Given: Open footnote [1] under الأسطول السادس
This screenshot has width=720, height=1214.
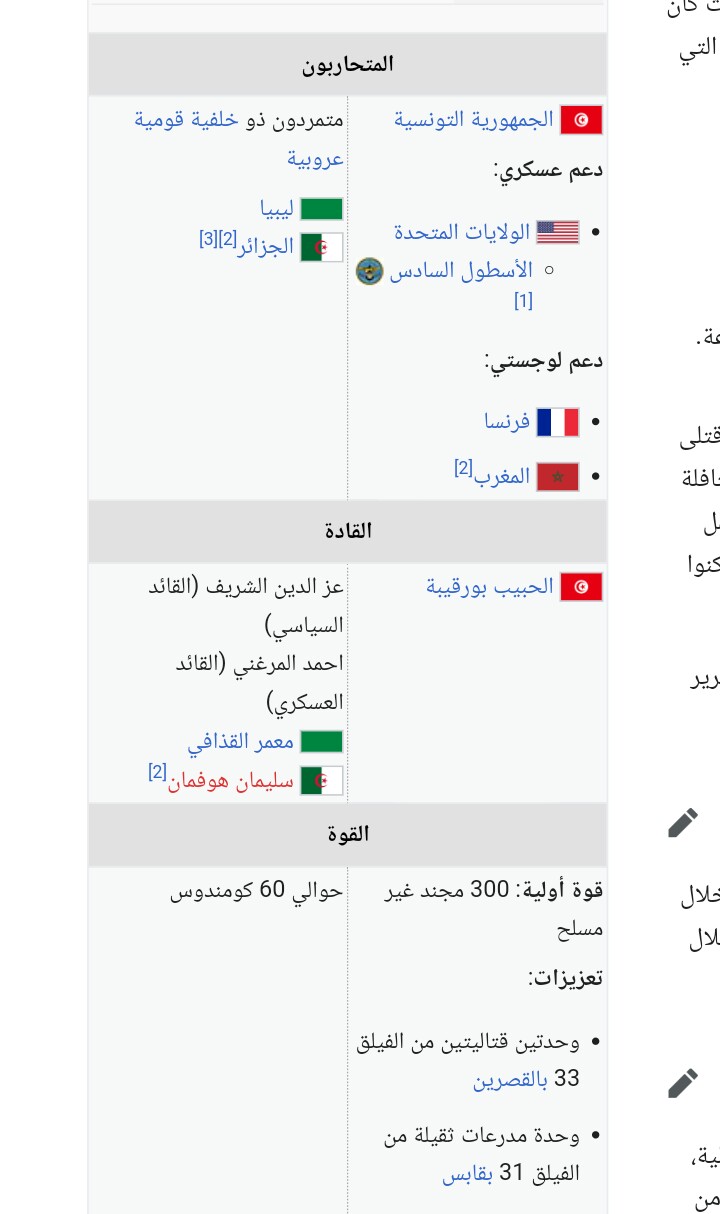Looking at the screenshot, I should pos(523,300).
